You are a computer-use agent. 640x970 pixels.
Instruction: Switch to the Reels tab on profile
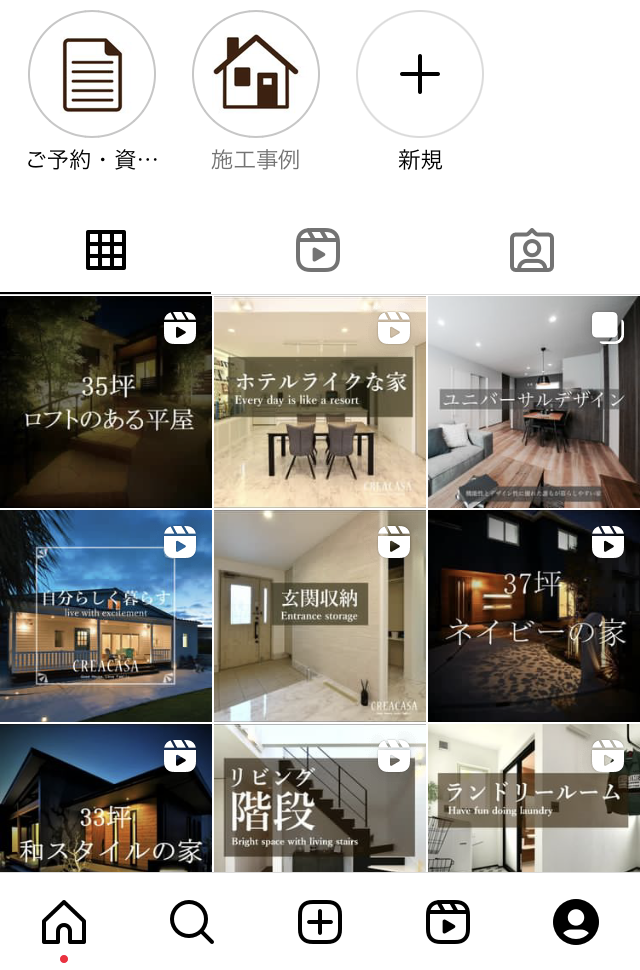tap(318, 250)
